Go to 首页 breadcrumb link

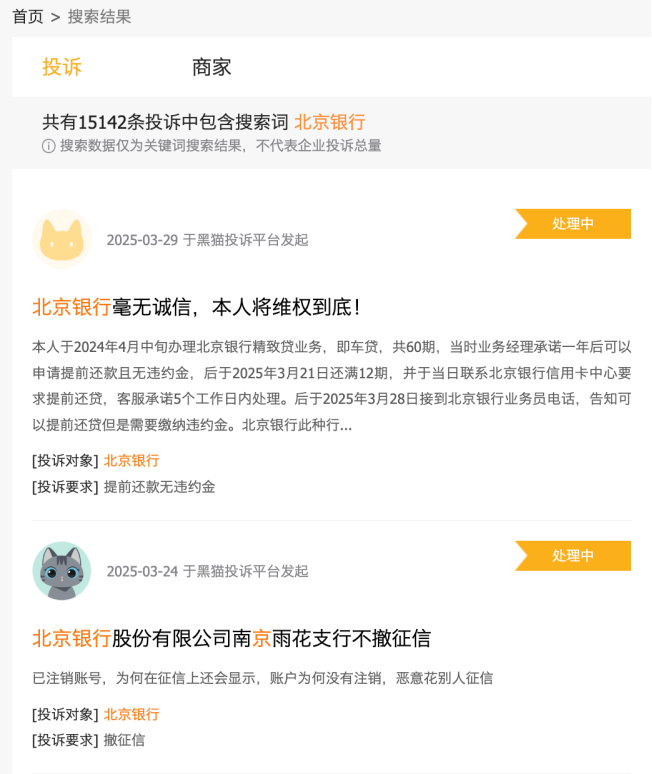pos(28,17)
